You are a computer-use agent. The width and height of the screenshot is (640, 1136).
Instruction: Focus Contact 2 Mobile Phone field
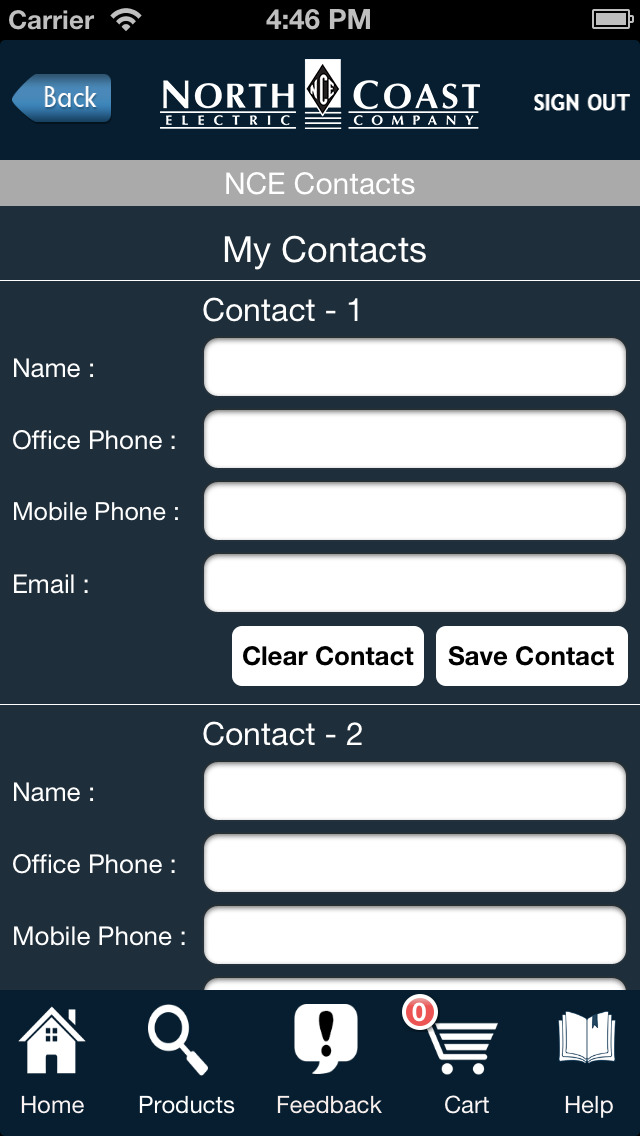point(415,935)
